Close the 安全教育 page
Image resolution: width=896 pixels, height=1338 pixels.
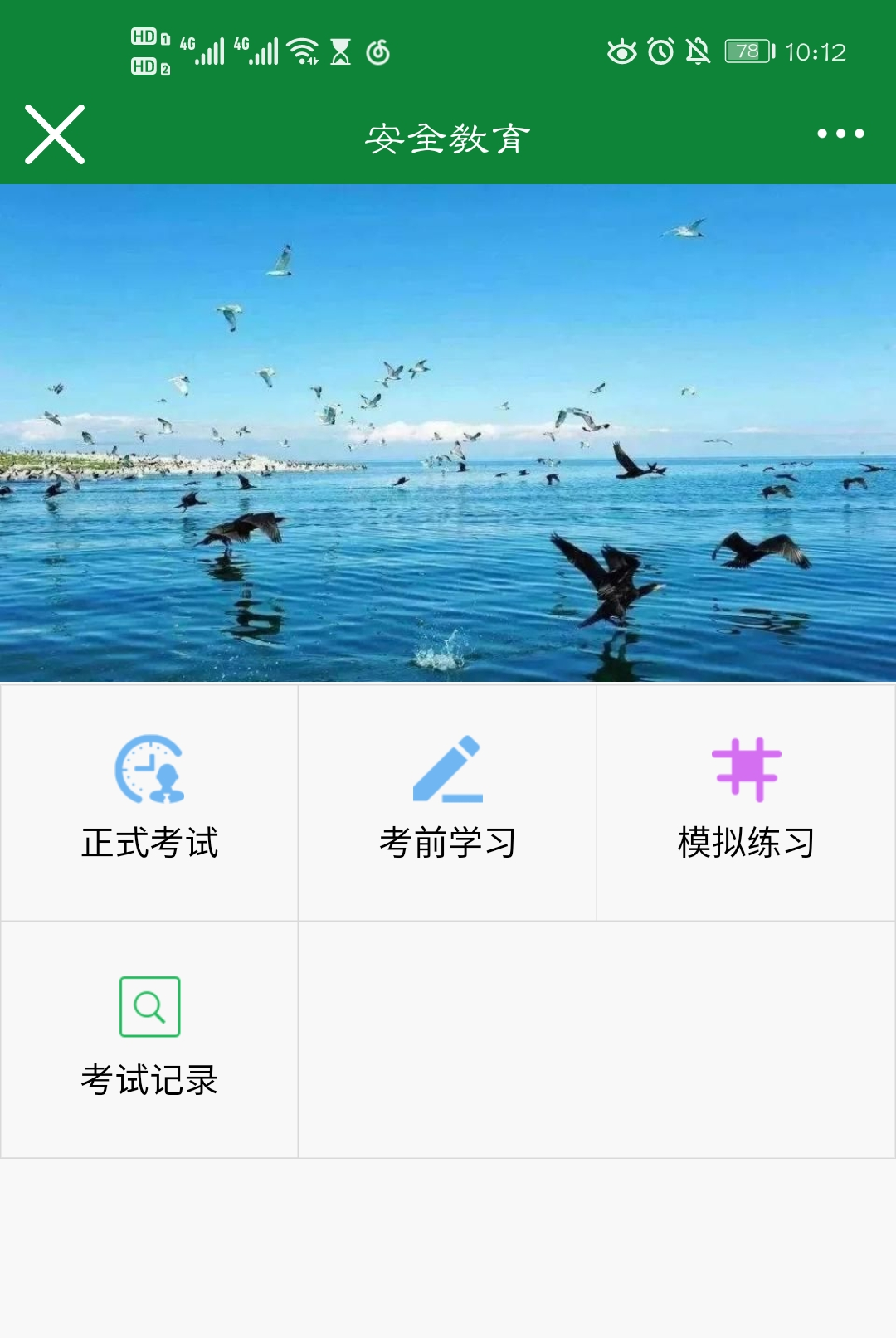[x=55, y=134]
